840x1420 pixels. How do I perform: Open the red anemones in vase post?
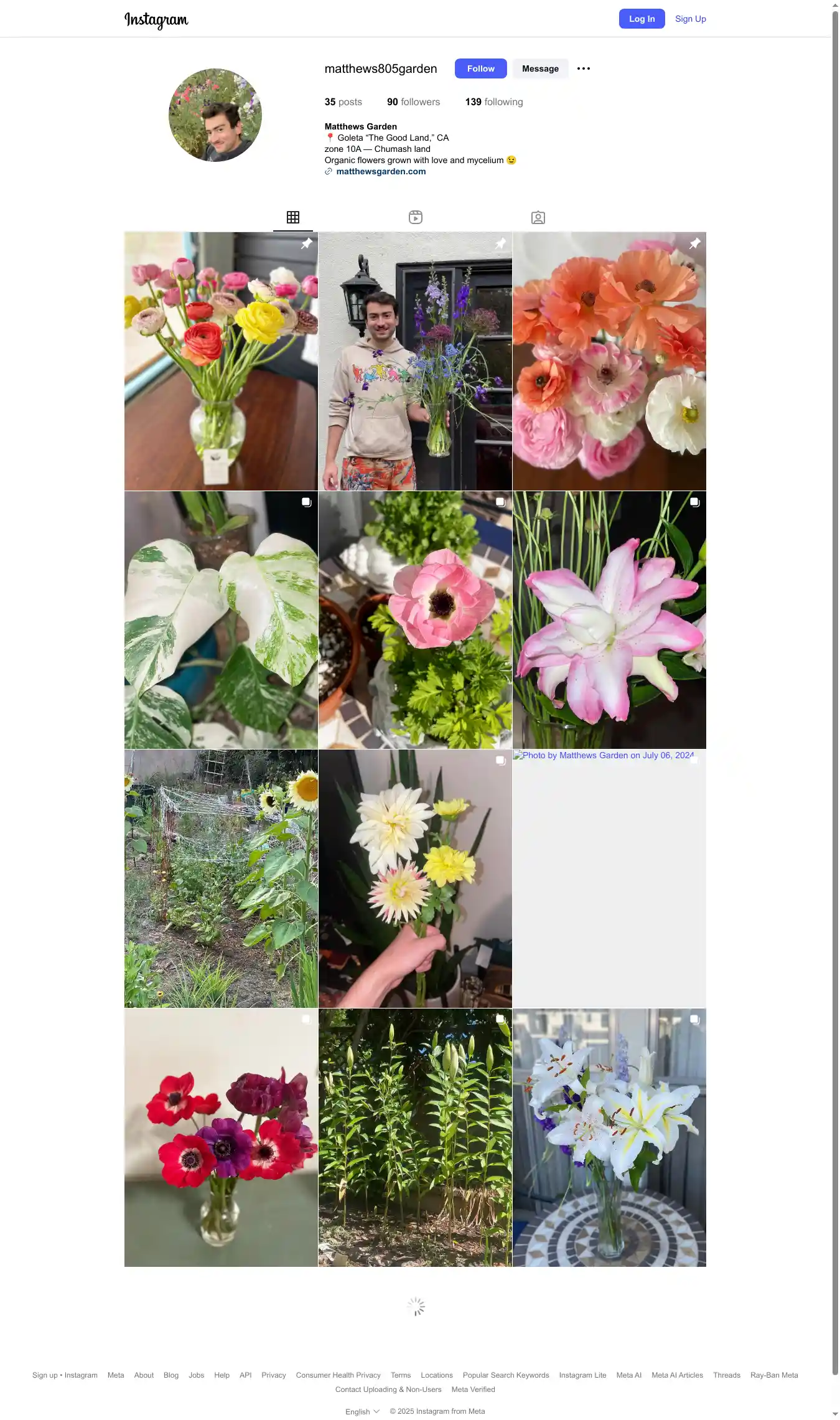tap(221, 1137)
